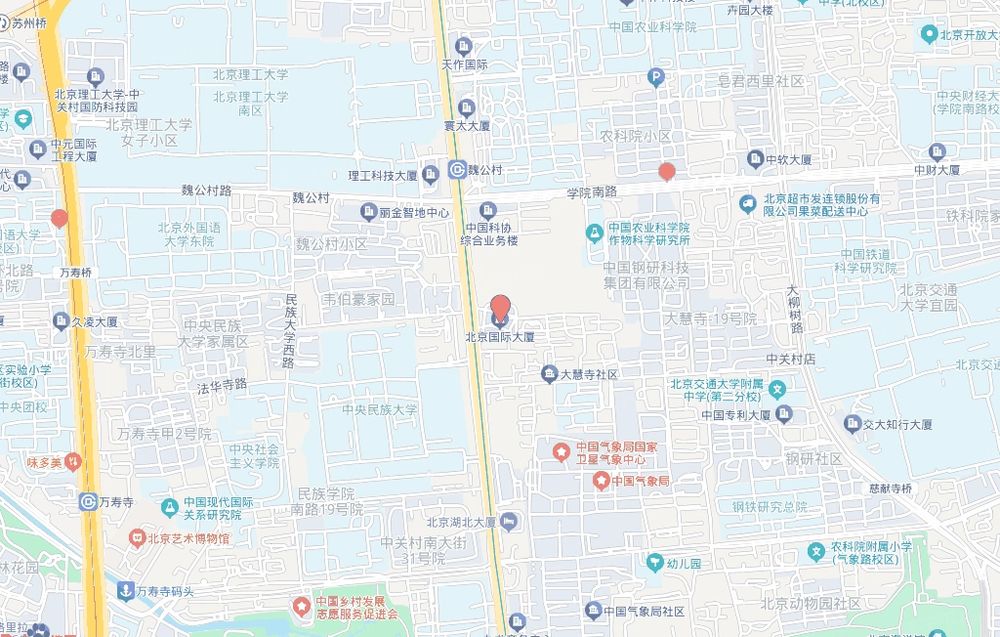Tap the red pin at 北京国际大厦
The width and height of the screenshot is (1000, 637).
click(500, 307)
